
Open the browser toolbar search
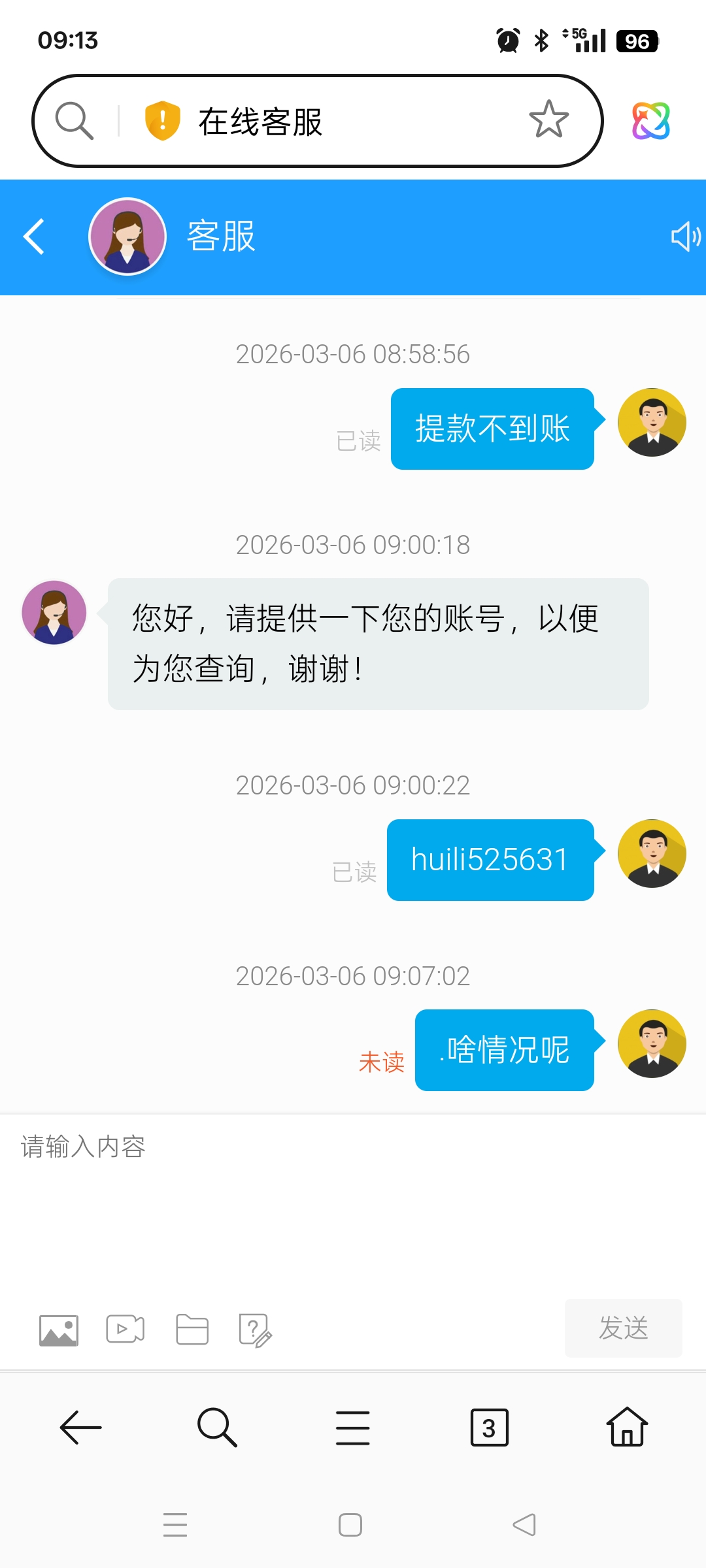click(x=217, y=1428)
